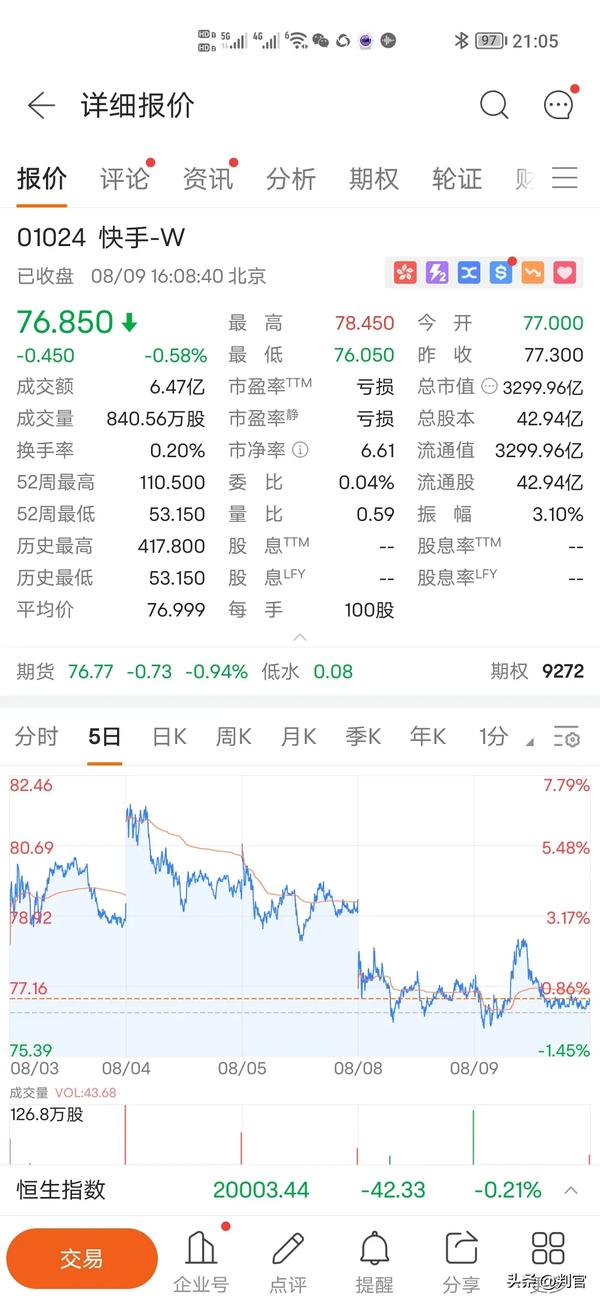The width and height of the screenshot is (600, 1302).
Task: Go back using the arrow icon
Action: coord(41,105)
